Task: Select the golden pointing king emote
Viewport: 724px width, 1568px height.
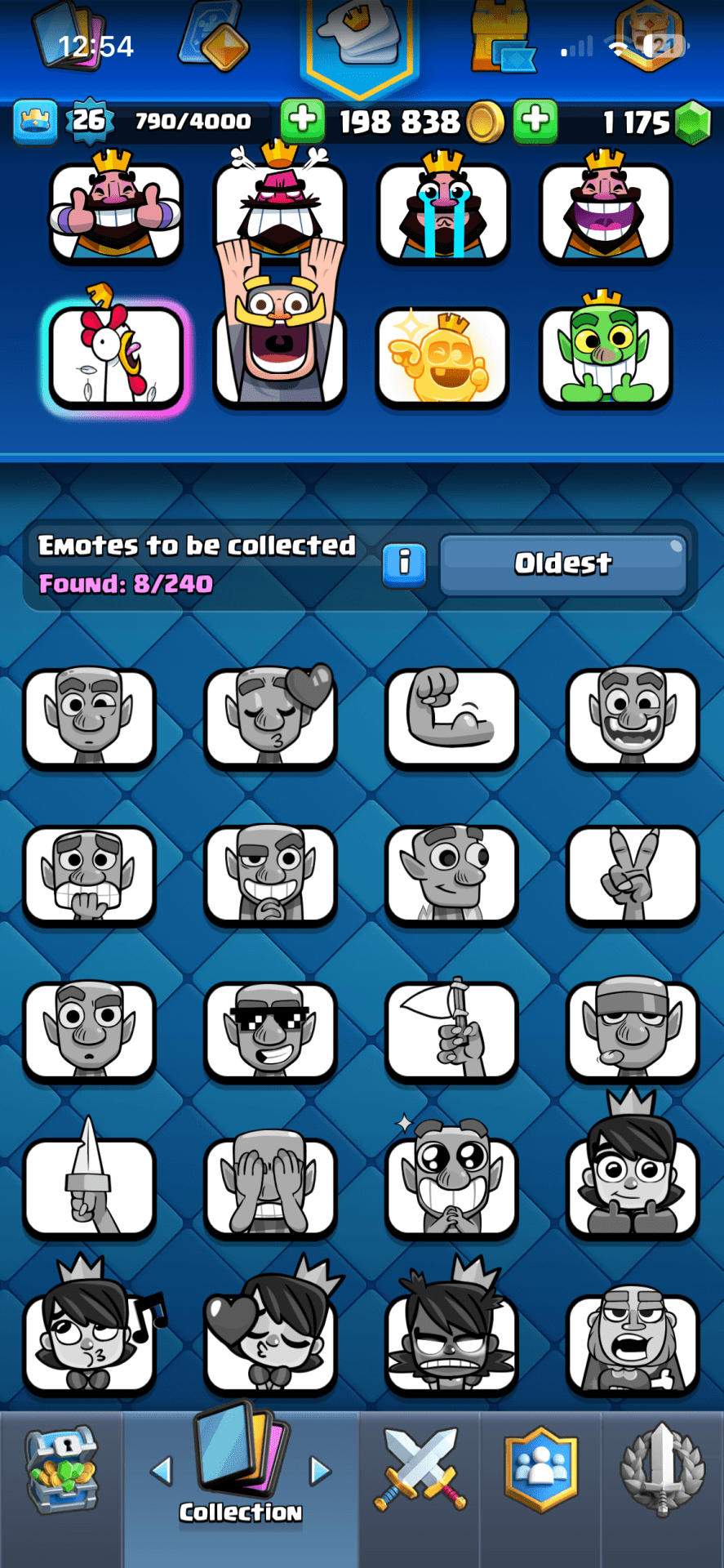Action: (x=442, y=357)
